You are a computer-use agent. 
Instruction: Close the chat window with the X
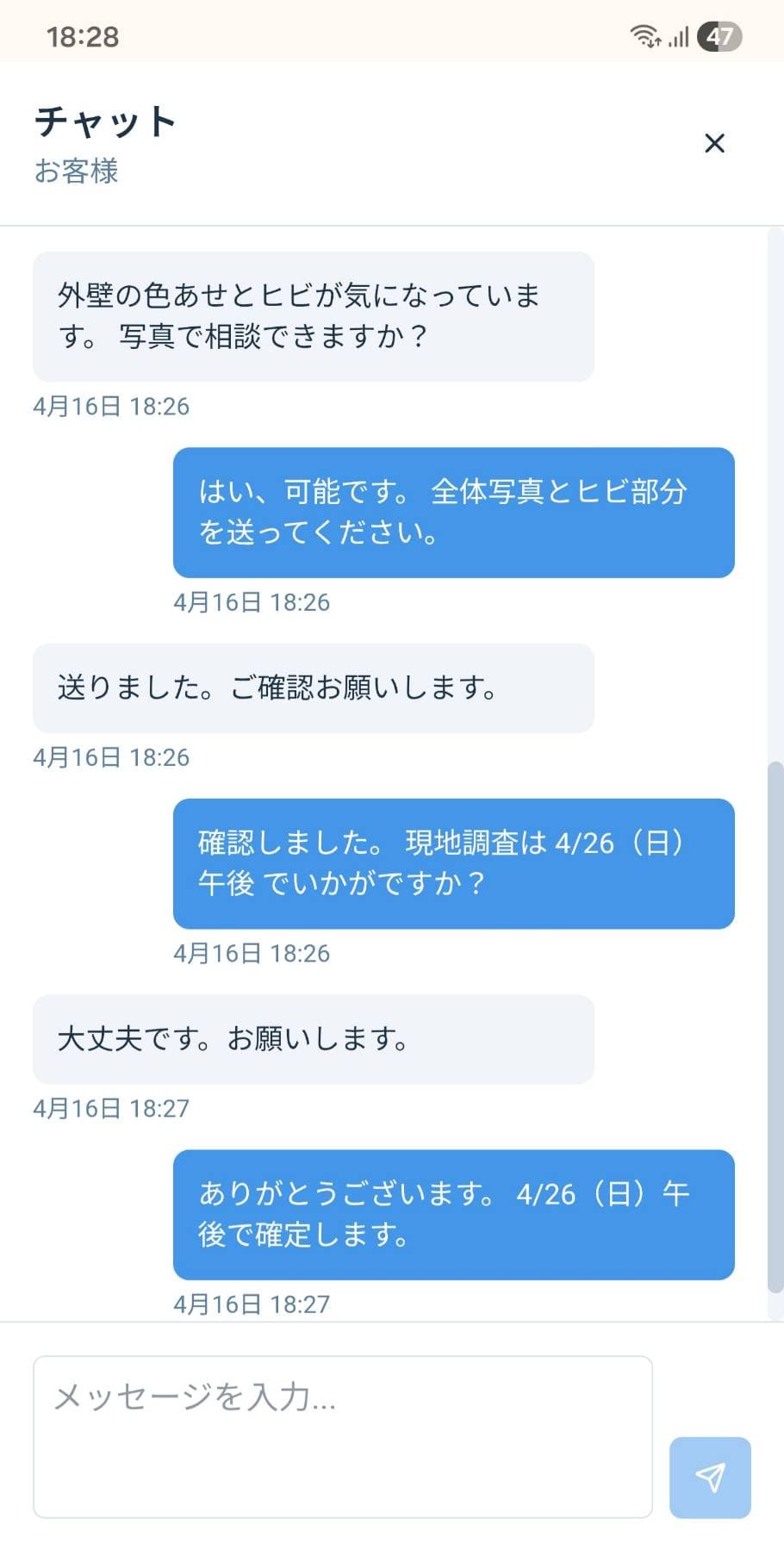click(x=715, y=143)
